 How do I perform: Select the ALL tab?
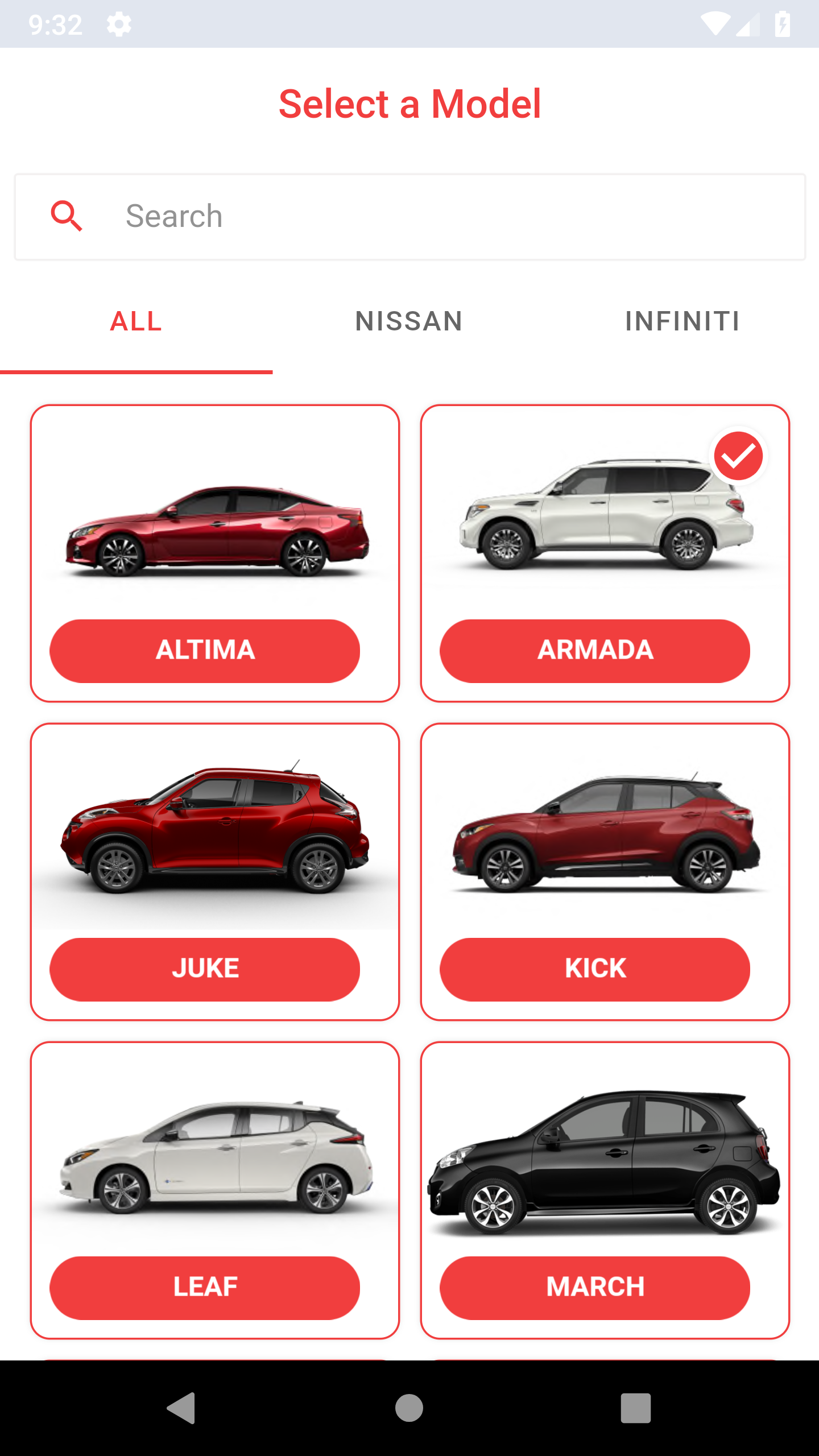pyautogui.click(x=136, y=321)
